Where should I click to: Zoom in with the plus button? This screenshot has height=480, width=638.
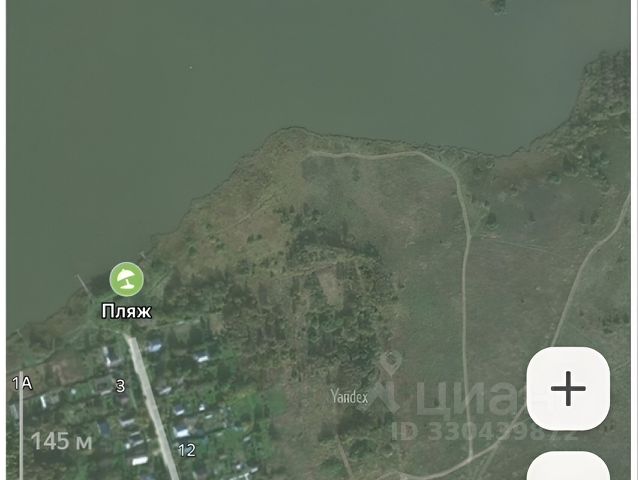tap(568, 388)
